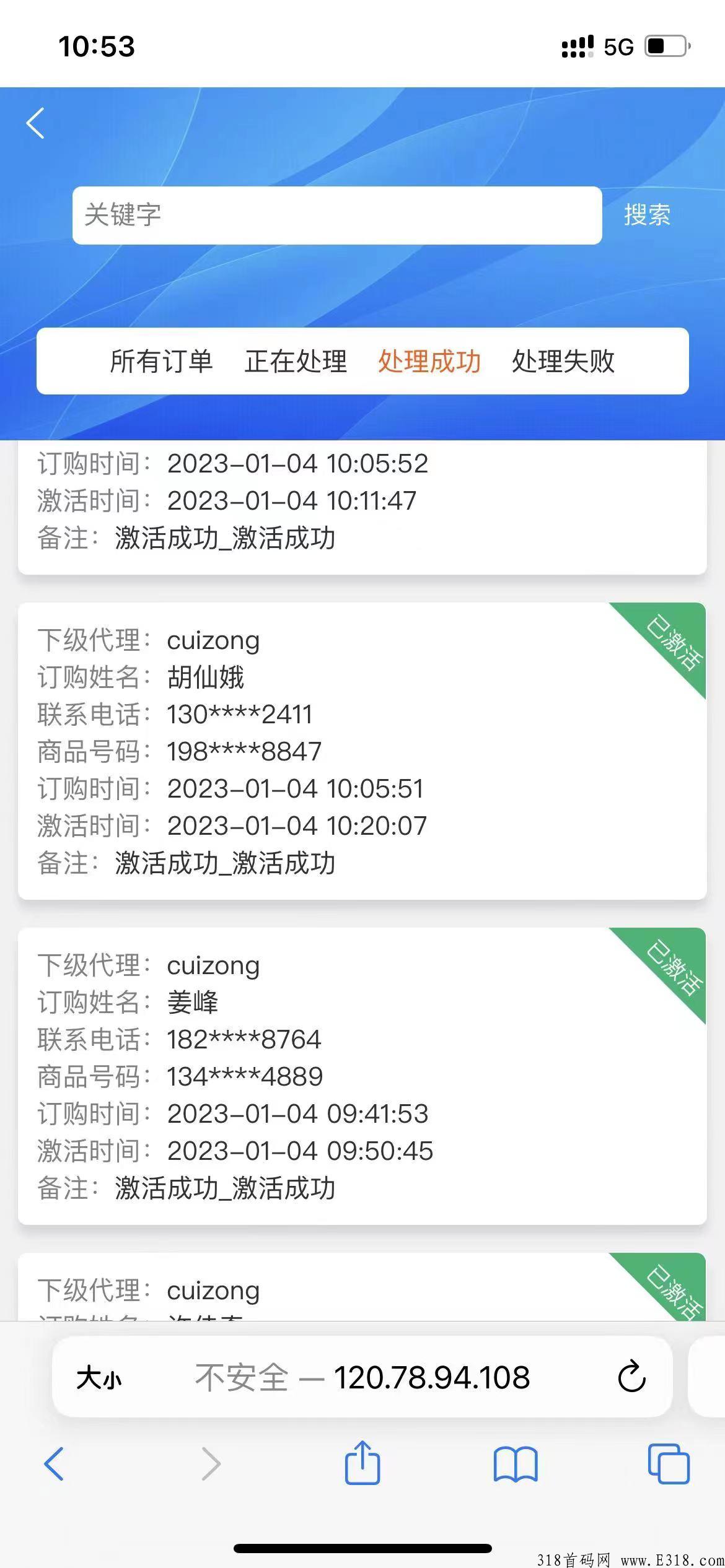The width and height of the screenshot is (725, 1568).
Task: Share this page from the browser toolbar
Action: point(362,1463)
